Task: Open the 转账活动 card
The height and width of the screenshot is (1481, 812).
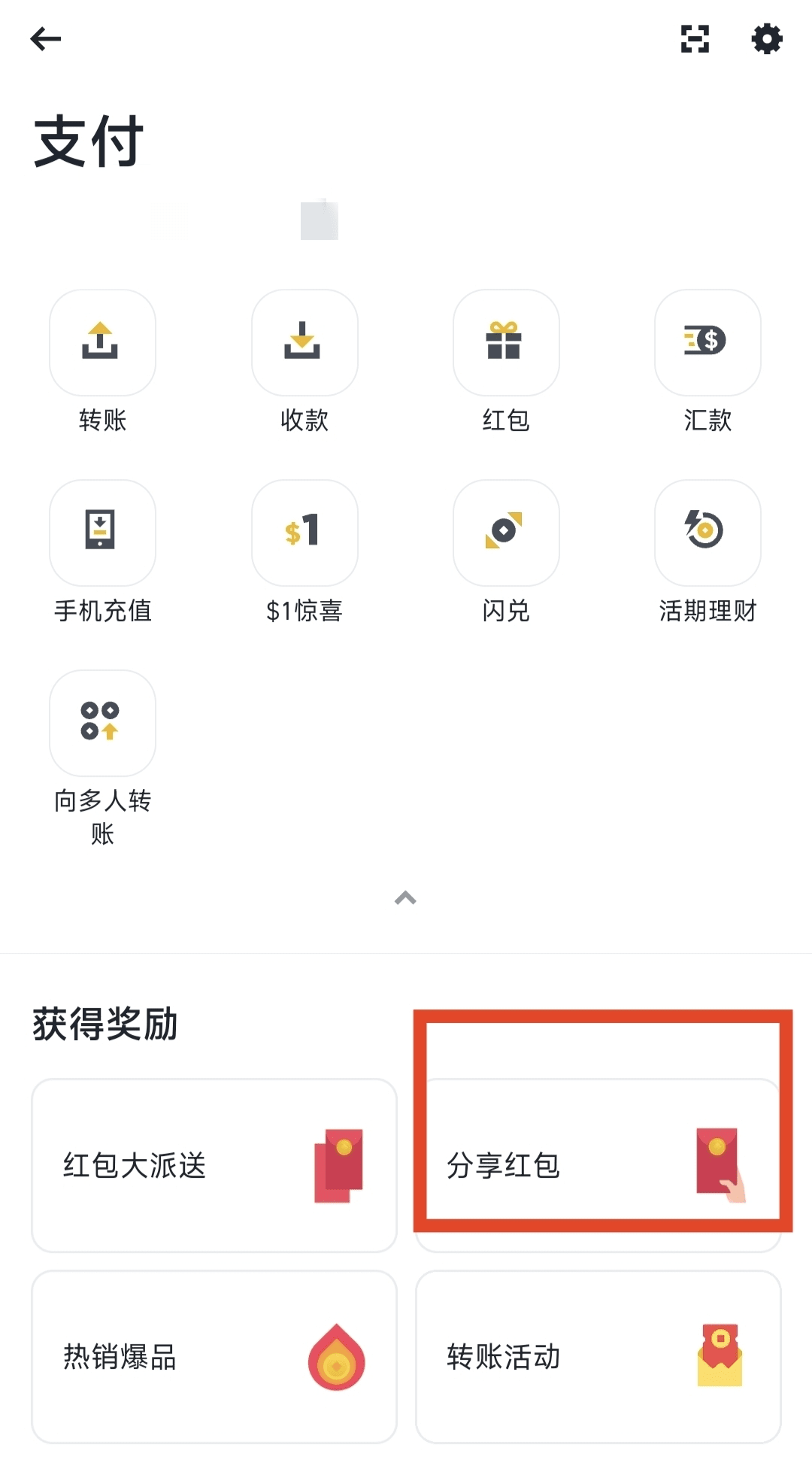Action: click(598, 1357)
